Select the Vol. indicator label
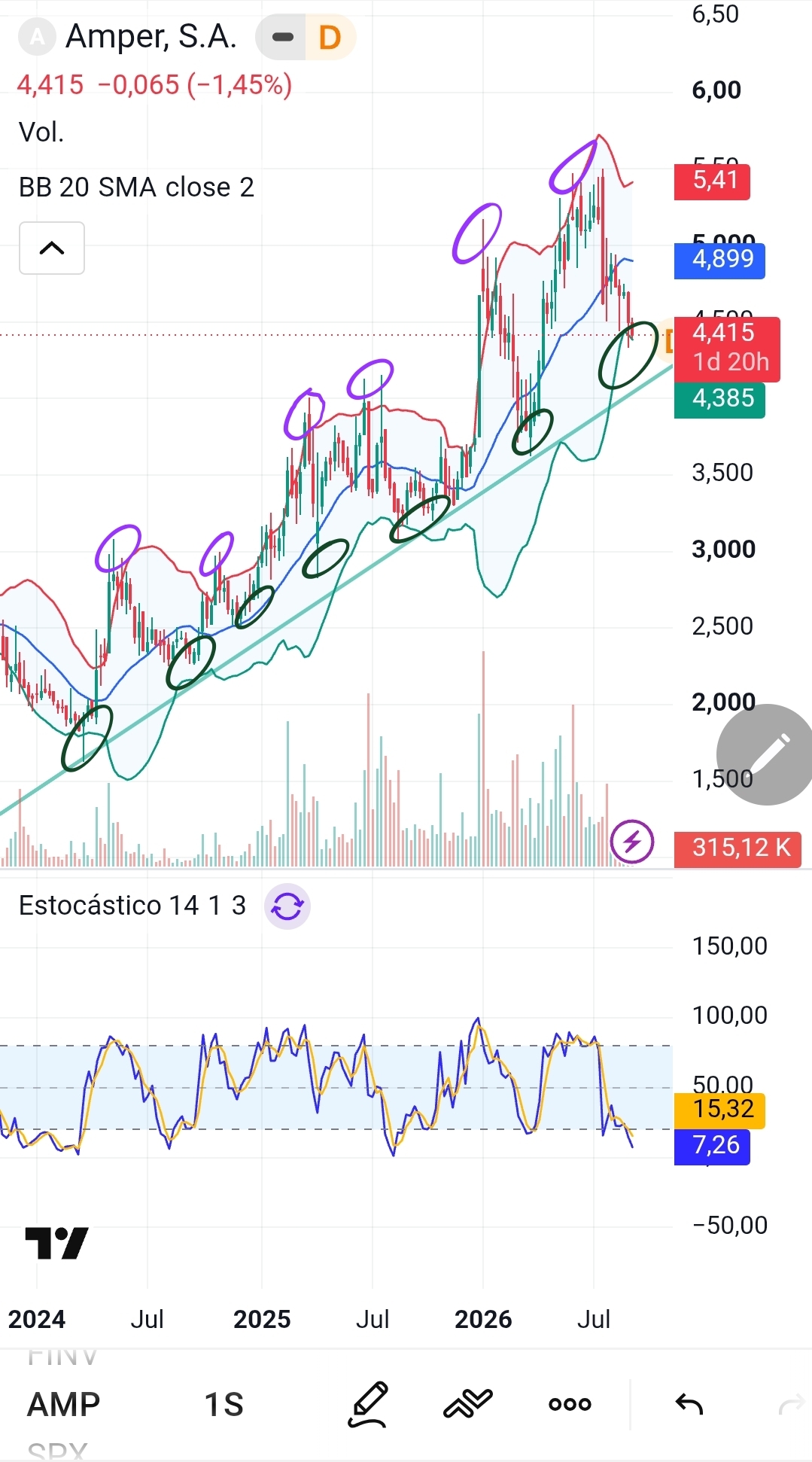This screenshot has width=812, height=1462. pyautogui.click(x=41, y=132)
